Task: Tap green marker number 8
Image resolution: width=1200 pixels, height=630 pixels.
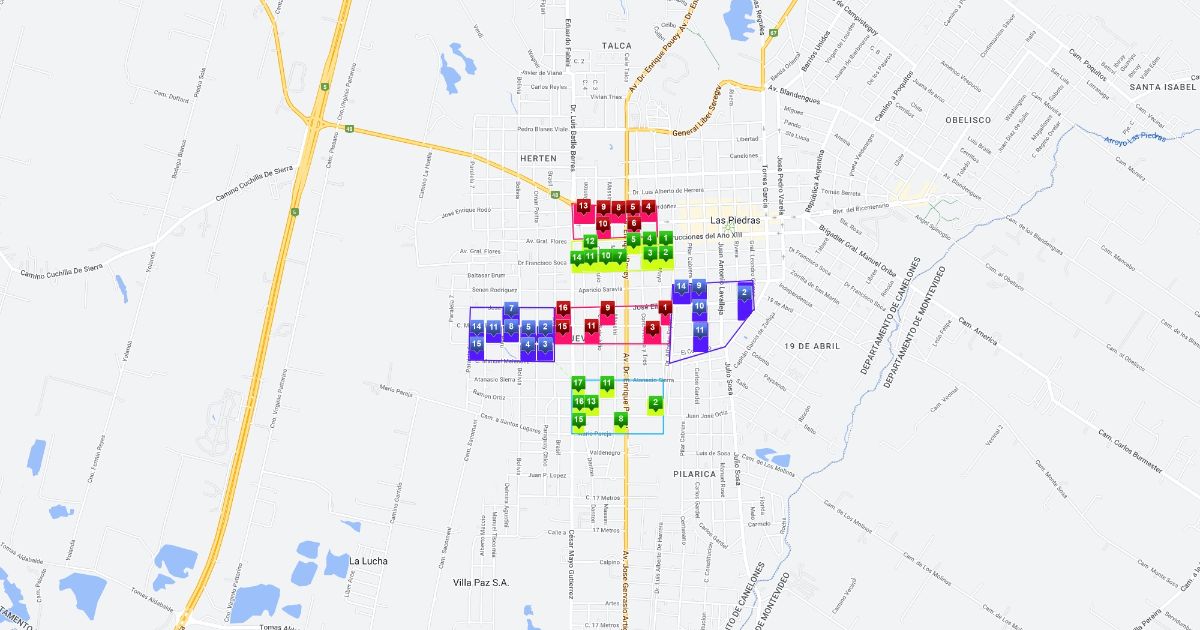Action: tap(620, 419)
